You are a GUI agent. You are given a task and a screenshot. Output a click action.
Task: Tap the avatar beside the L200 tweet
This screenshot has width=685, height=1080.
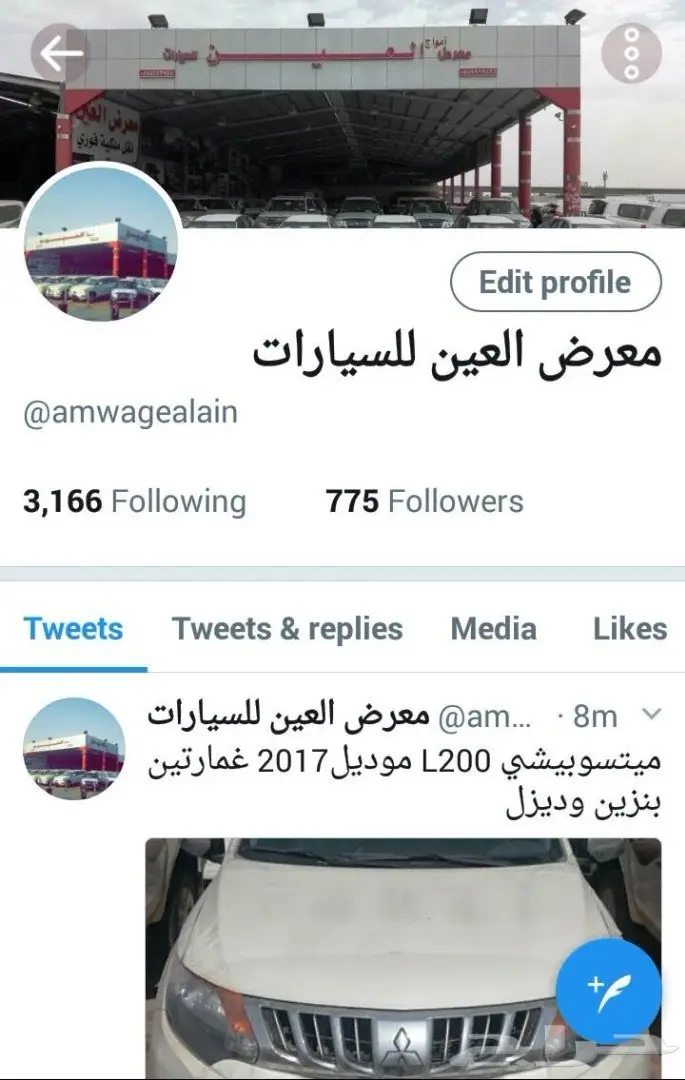73,748
